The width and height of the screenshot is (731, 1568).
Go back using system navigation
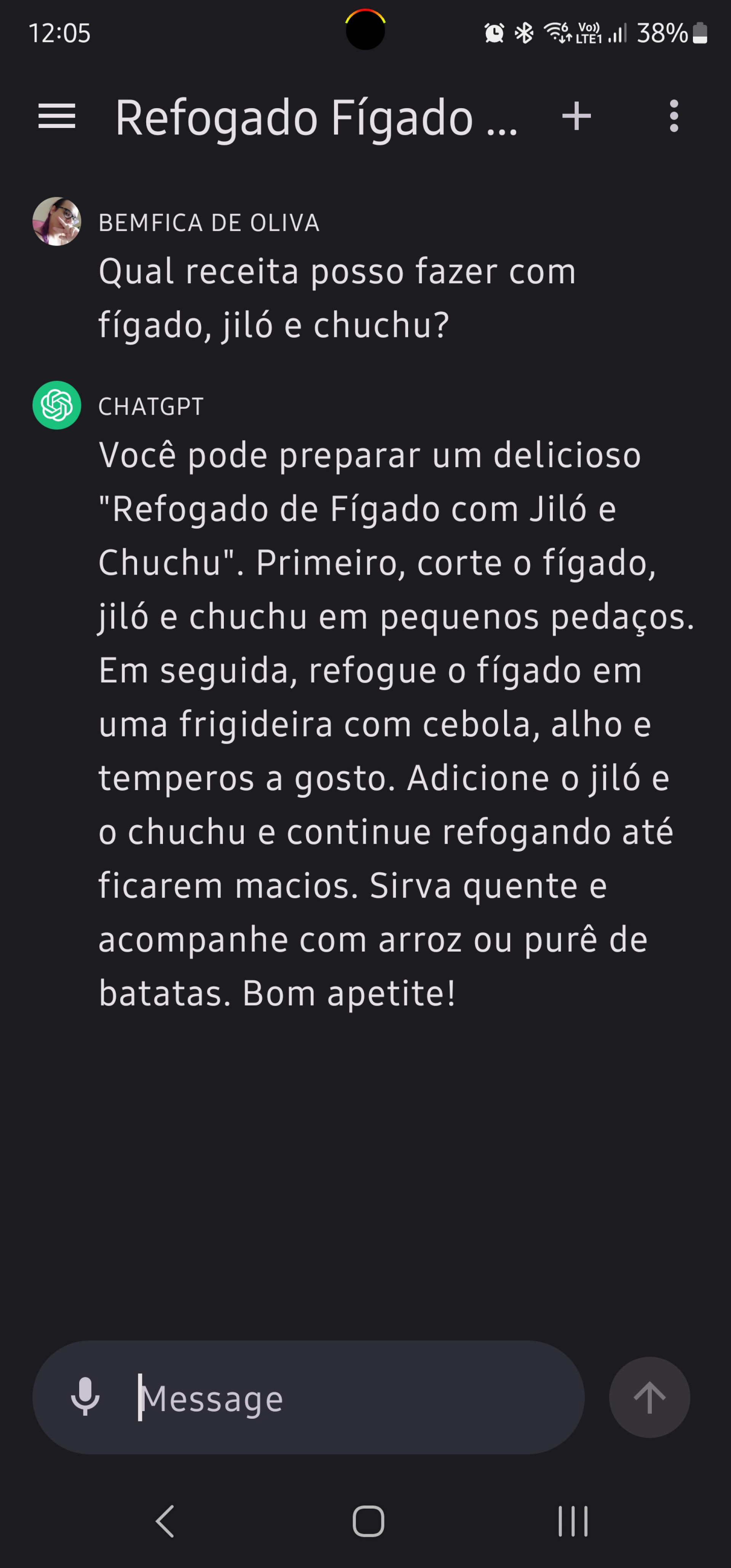pyautogui.click(x=165, y=1521)
